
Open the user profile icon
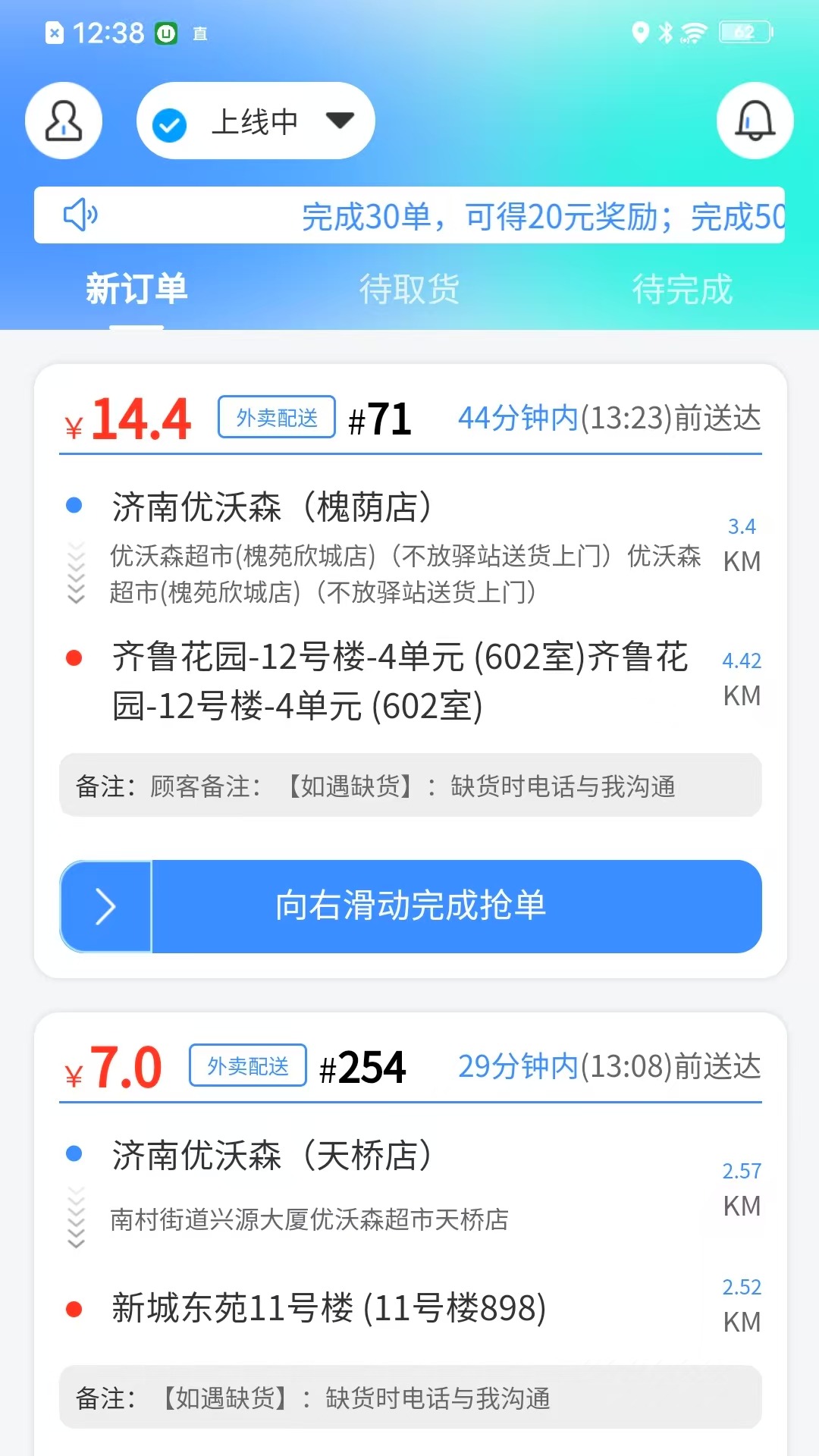[64, 121]
